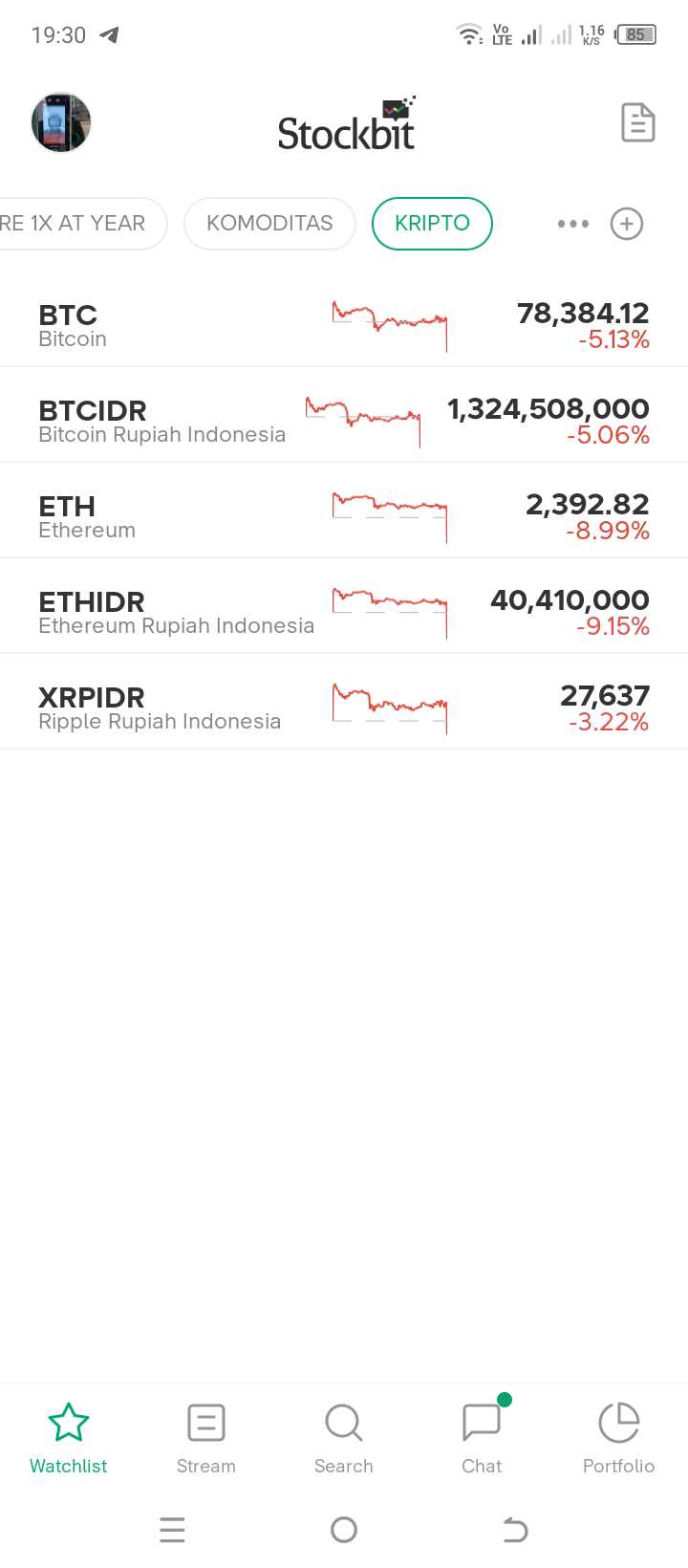Open BTCIDR Bitcoin Rupiah Indonesia
The image size is (688, 1568).
(344, 421)
